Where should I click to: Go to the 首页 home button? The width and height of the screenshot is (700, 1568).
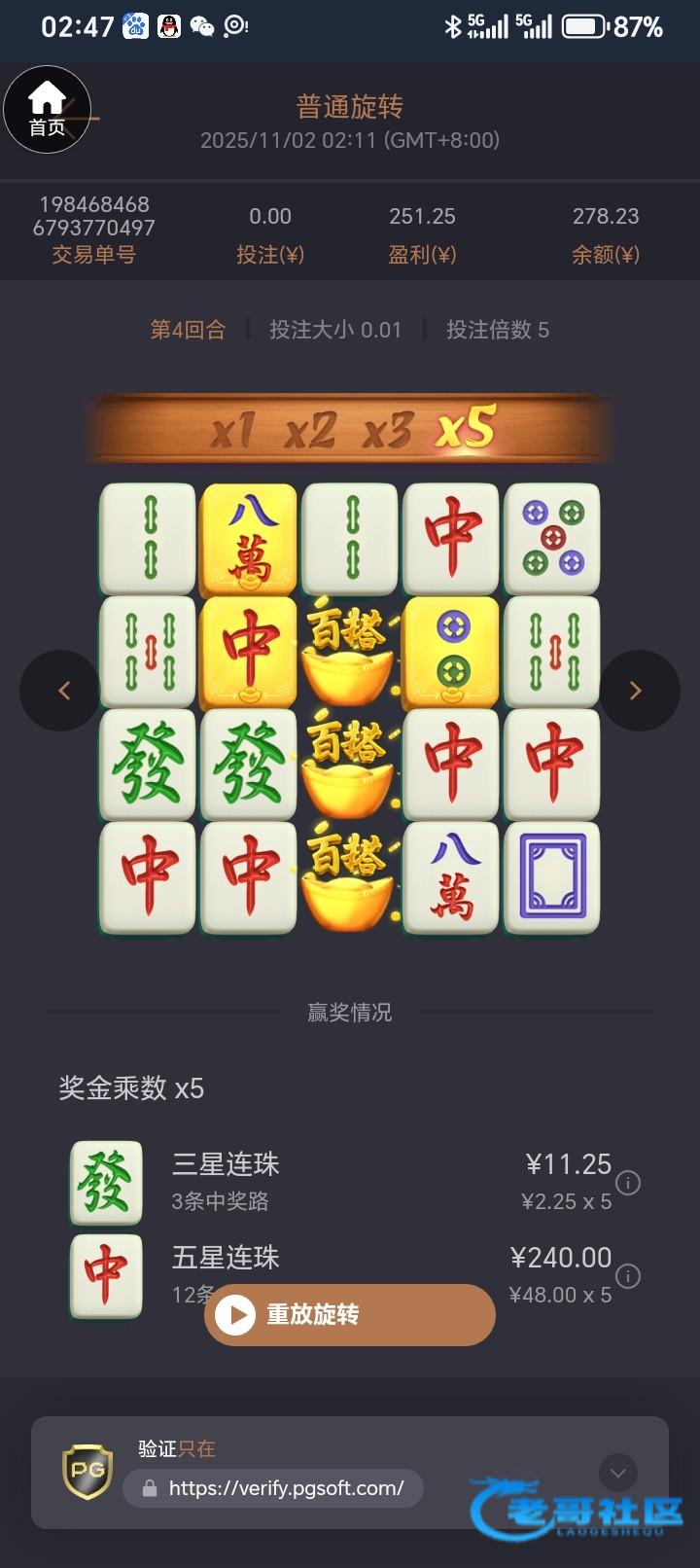point(47,110)
